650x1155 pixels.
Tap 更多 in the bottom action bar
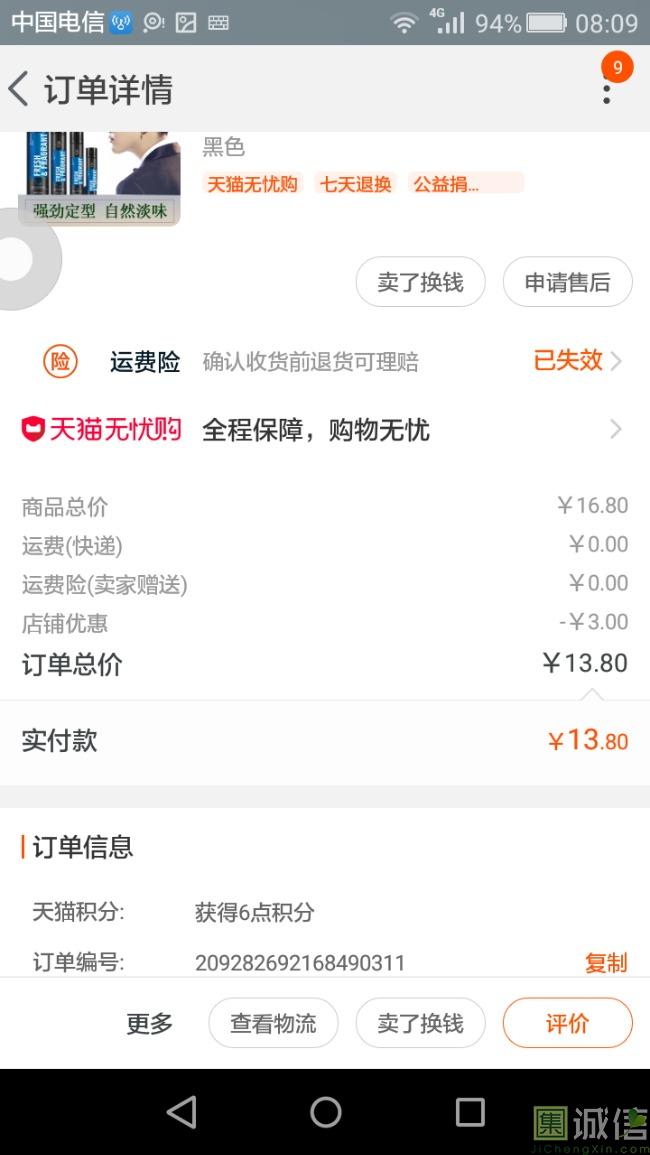click(x=149, y=1023)
